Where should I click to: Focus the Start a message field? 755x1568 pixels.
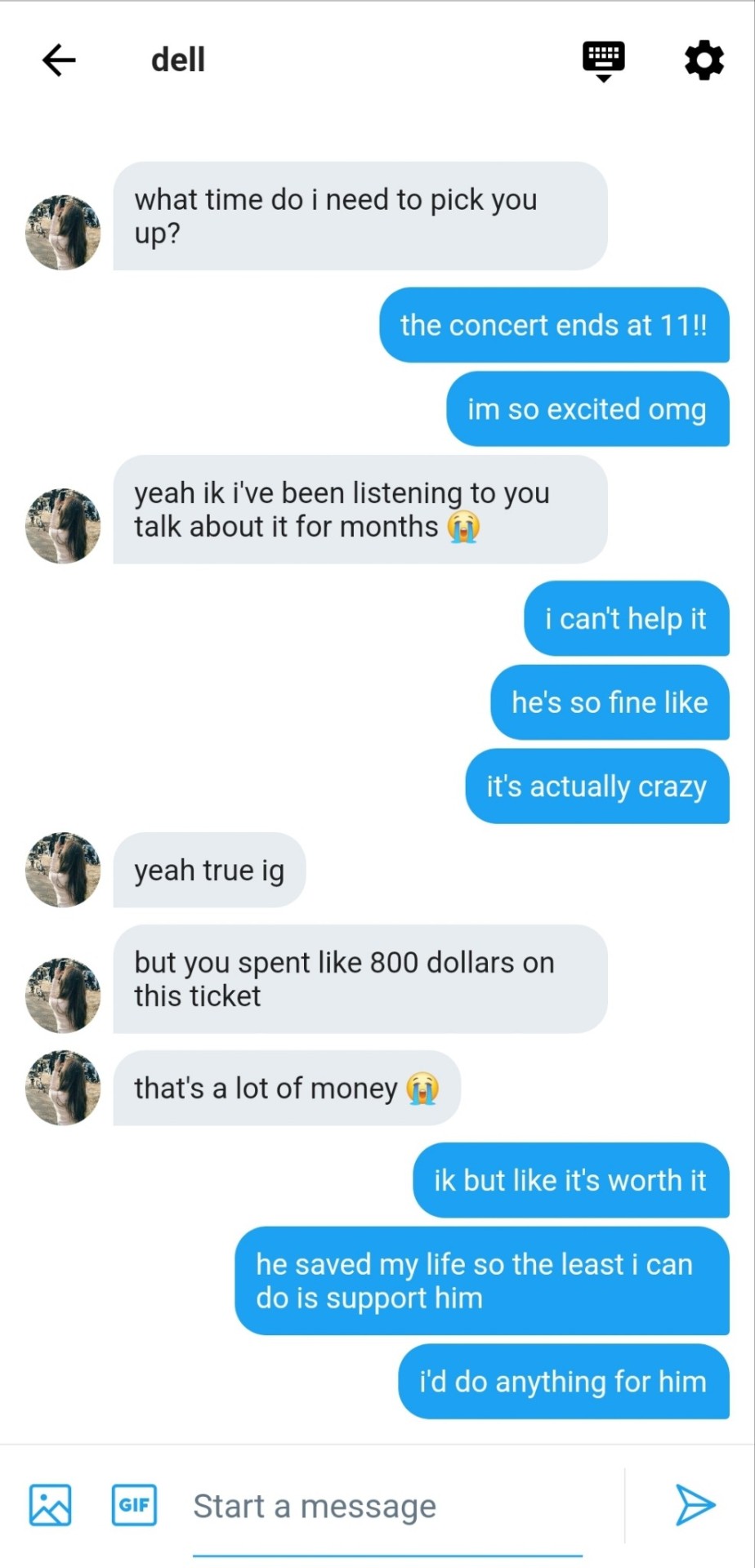(387, 1506)
